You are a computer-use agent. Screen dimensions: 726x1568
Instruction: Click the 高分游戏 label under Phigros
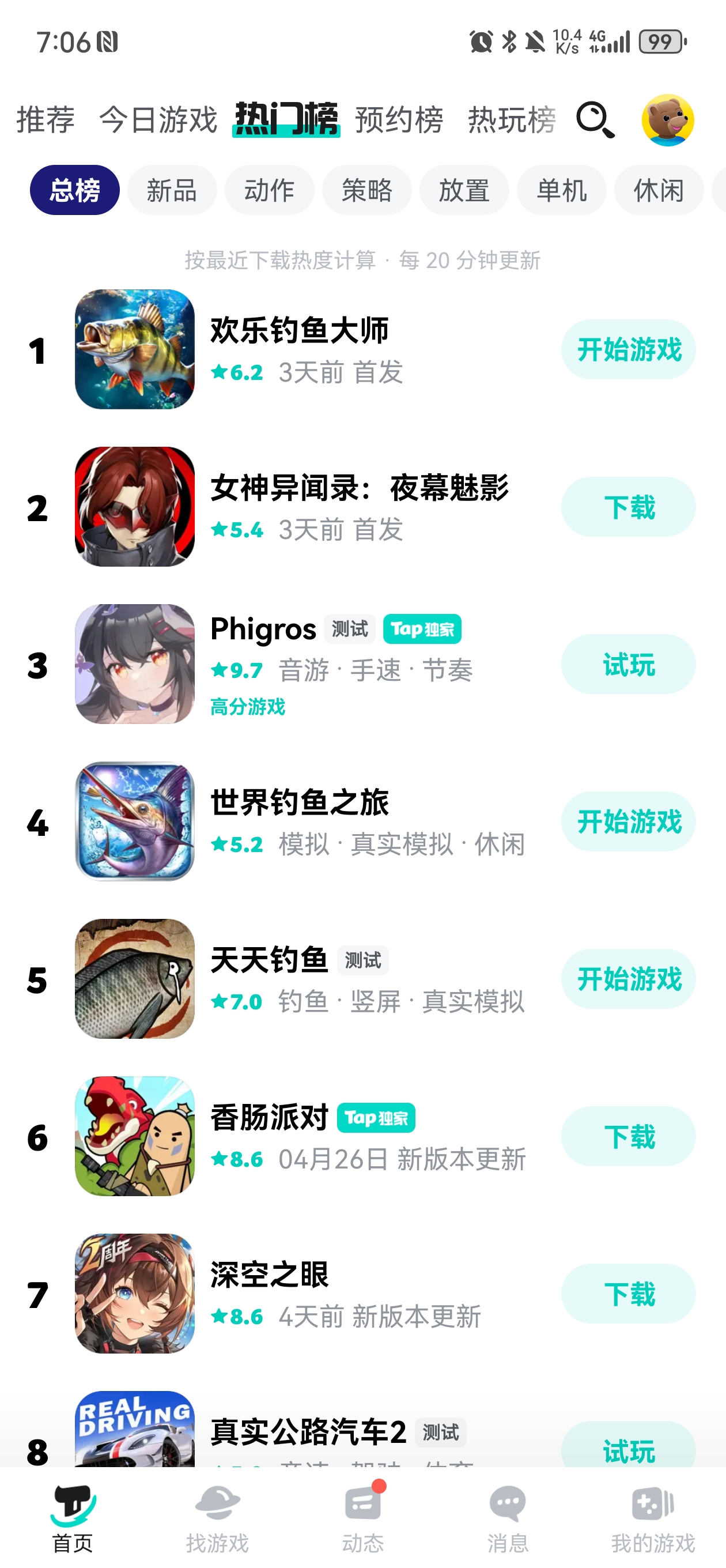click(x=247, y=707)
